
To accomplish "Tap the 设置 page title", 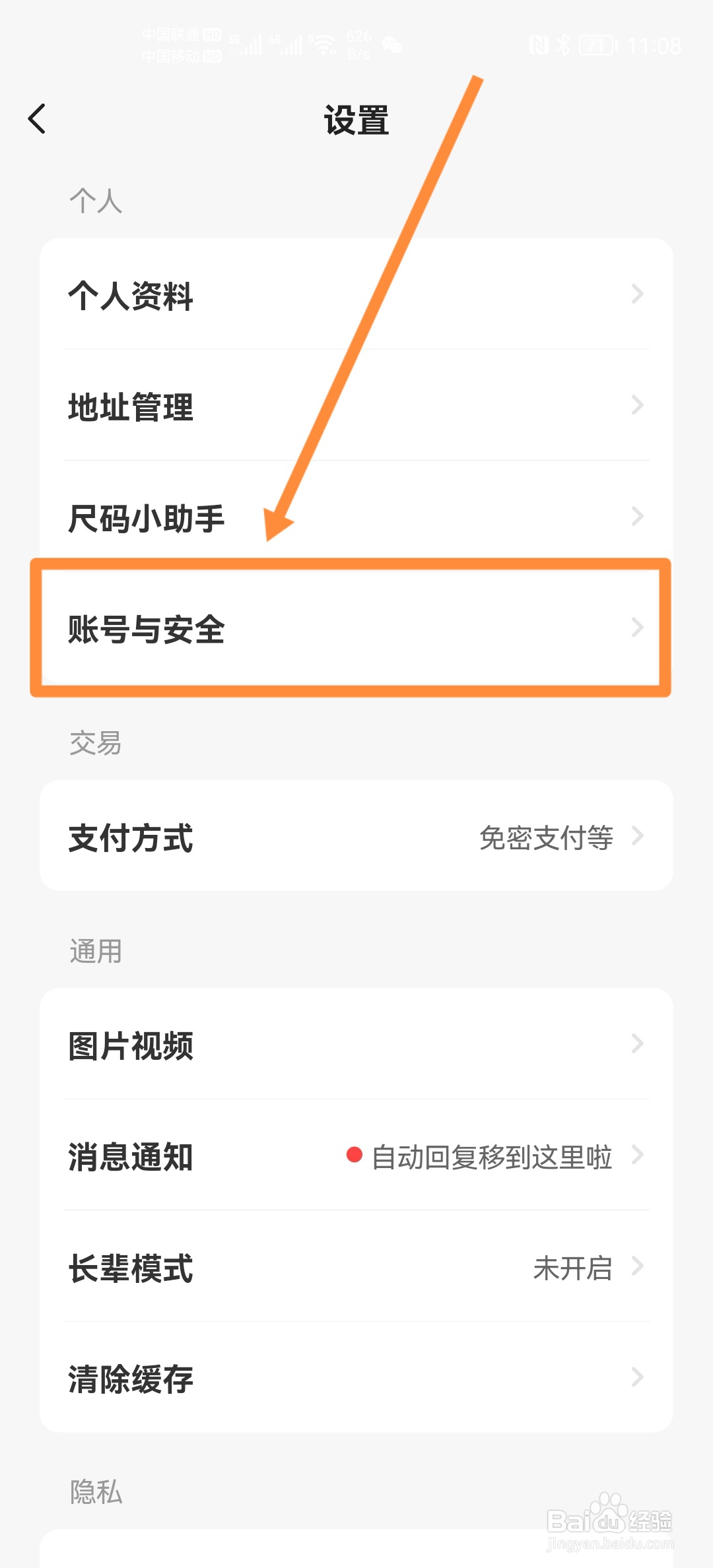I will pos(356,120).
